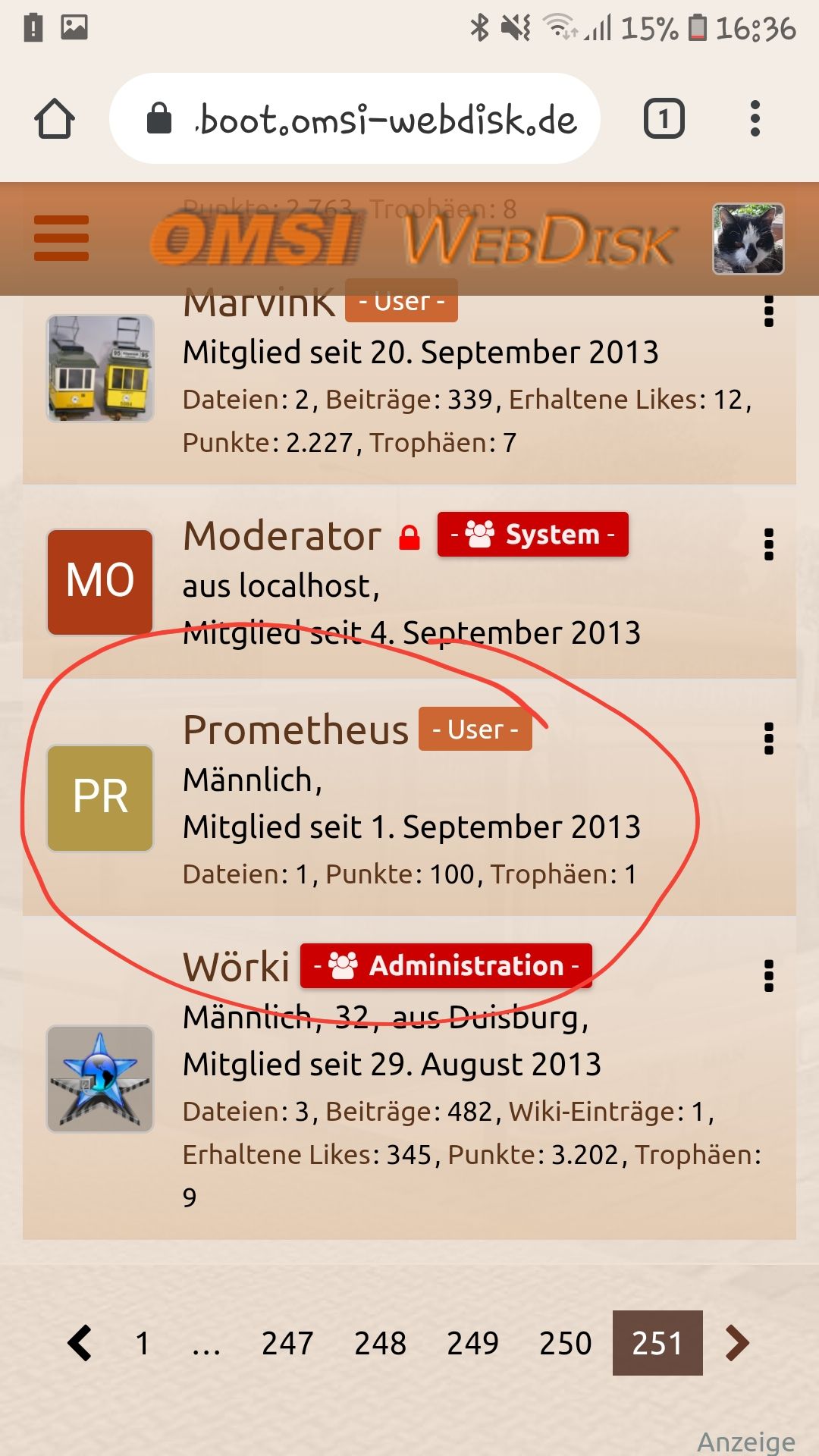This screenshot has width=819, height=1456.
Task: Jump to page 1 of members
Action: pyautogui.click(x=142, y=1343)
